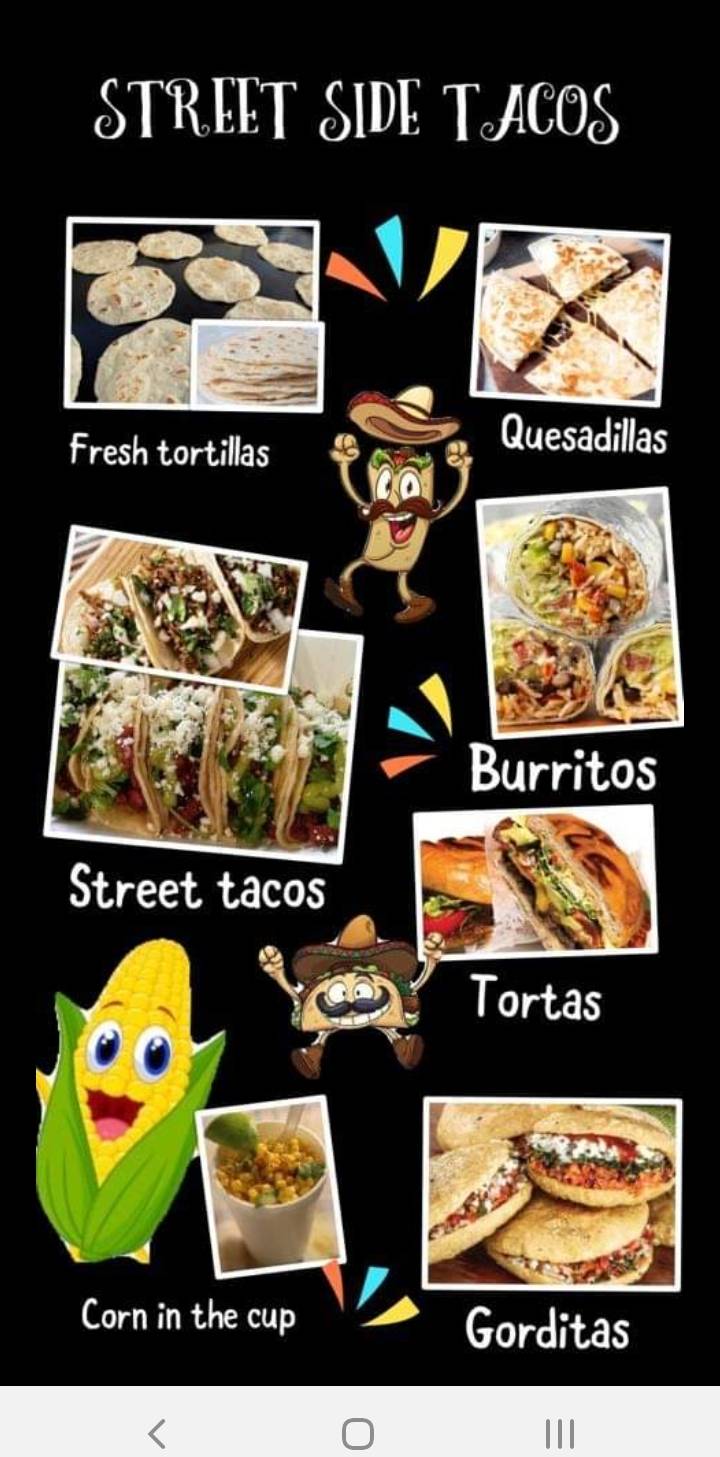Image resolution: width=720 pixels, height=1457 pixels.
Task: Tap the Quesadillas label text
Action: 584,435
